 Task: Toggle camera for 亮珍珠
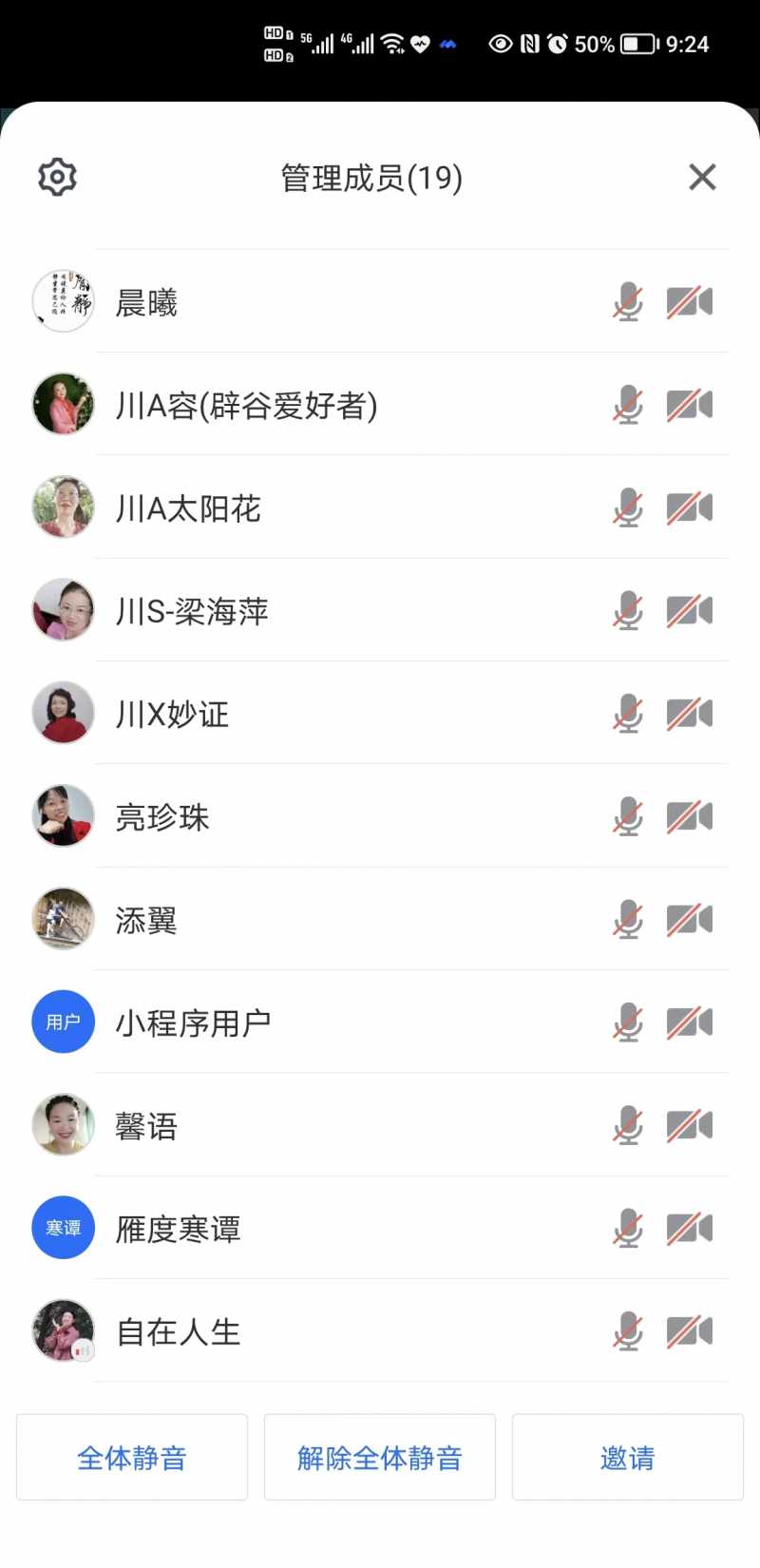(x=690, y=817)
